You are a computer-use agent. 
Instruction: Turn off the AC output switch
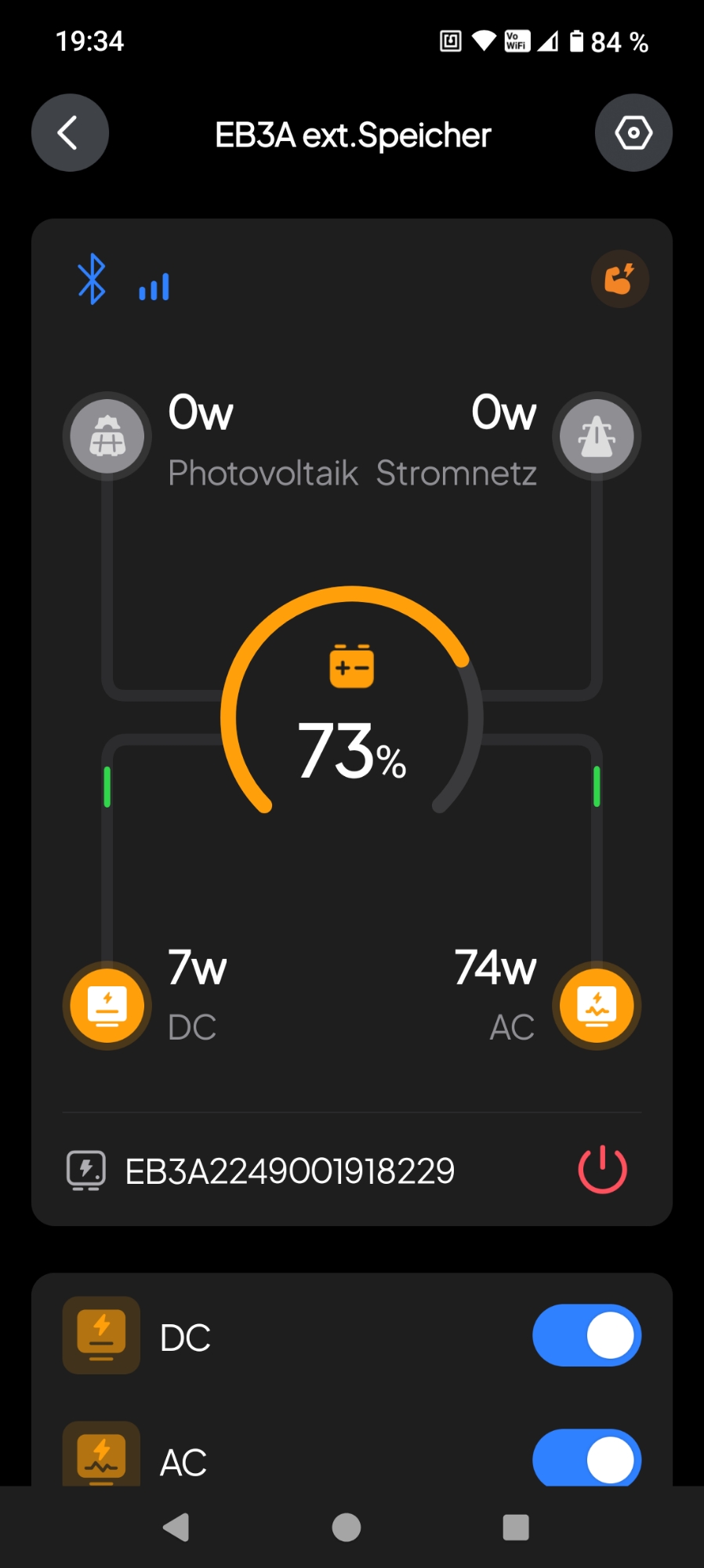586,1458
